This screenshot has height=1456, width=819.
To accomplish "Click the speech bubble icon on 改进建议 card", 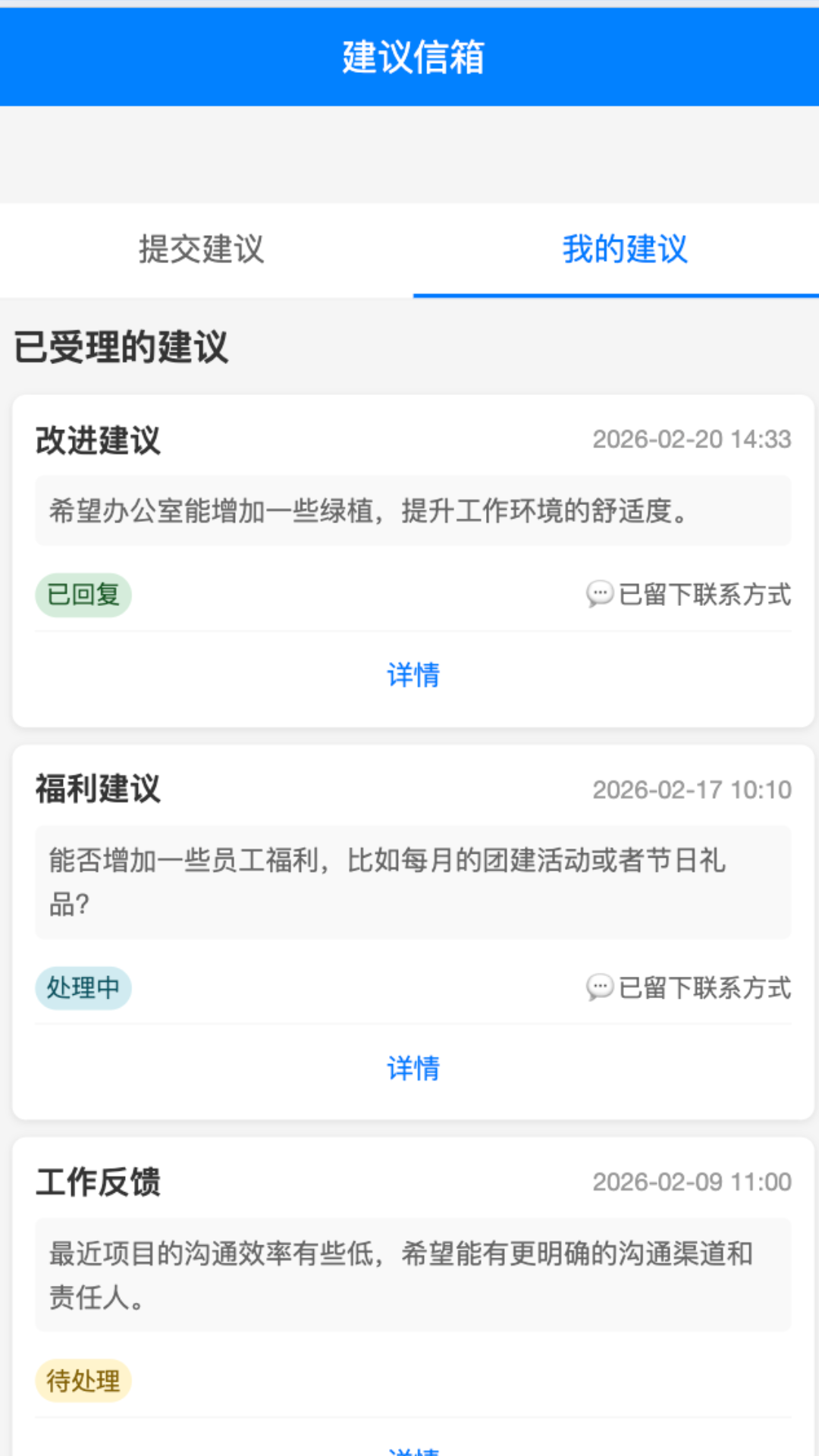I will [x=599, y=596].
